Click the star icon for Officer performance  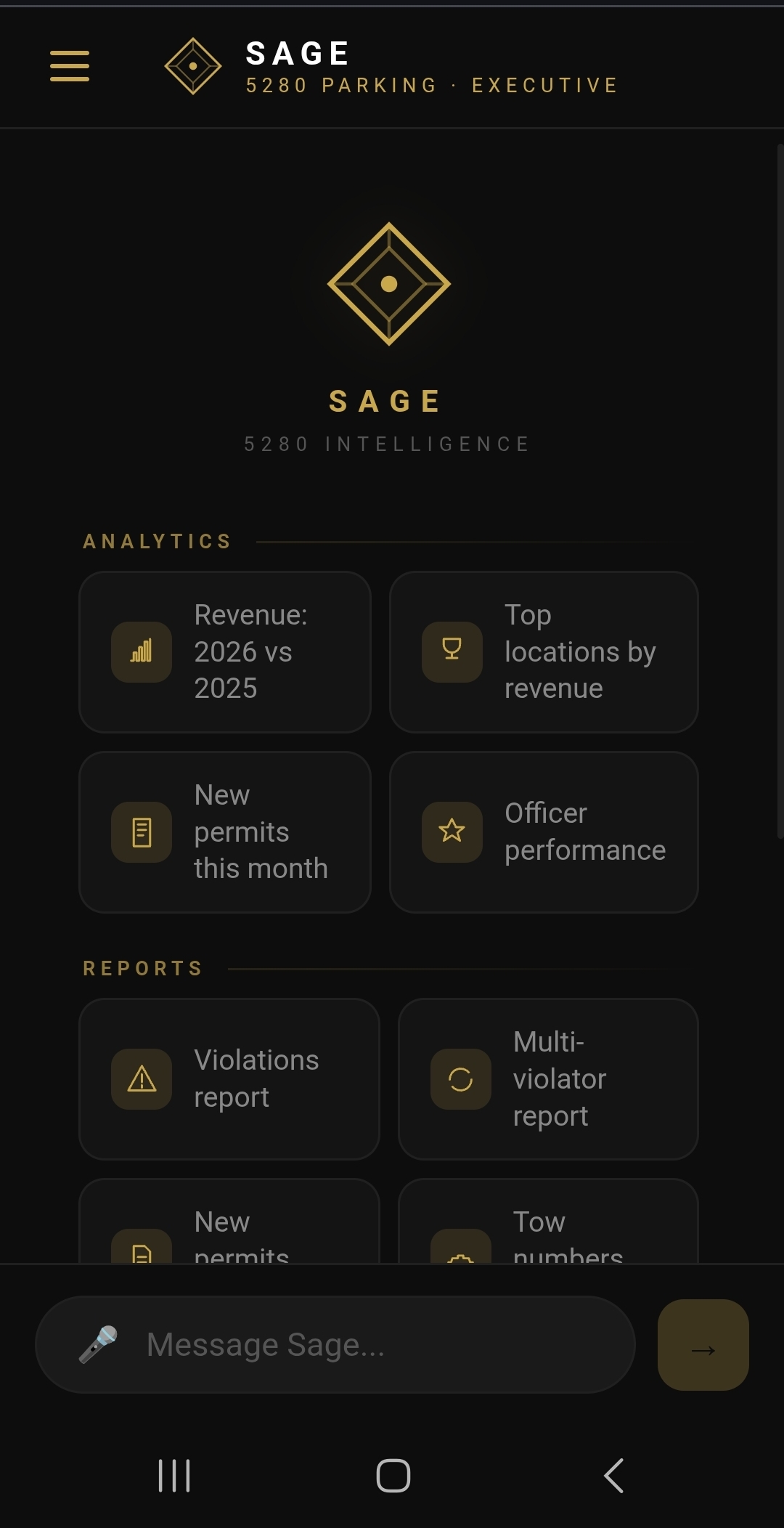coord(451,832)
